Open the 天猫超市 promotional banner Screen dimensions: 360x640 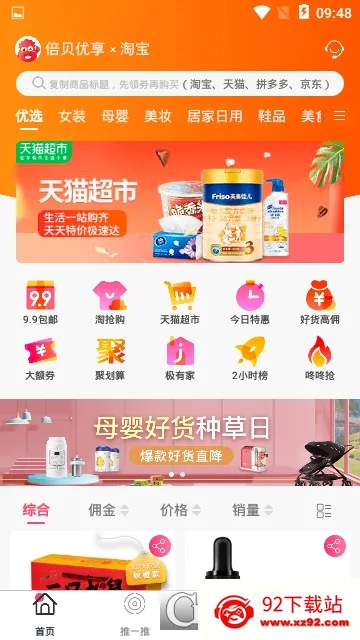(180, 202)
